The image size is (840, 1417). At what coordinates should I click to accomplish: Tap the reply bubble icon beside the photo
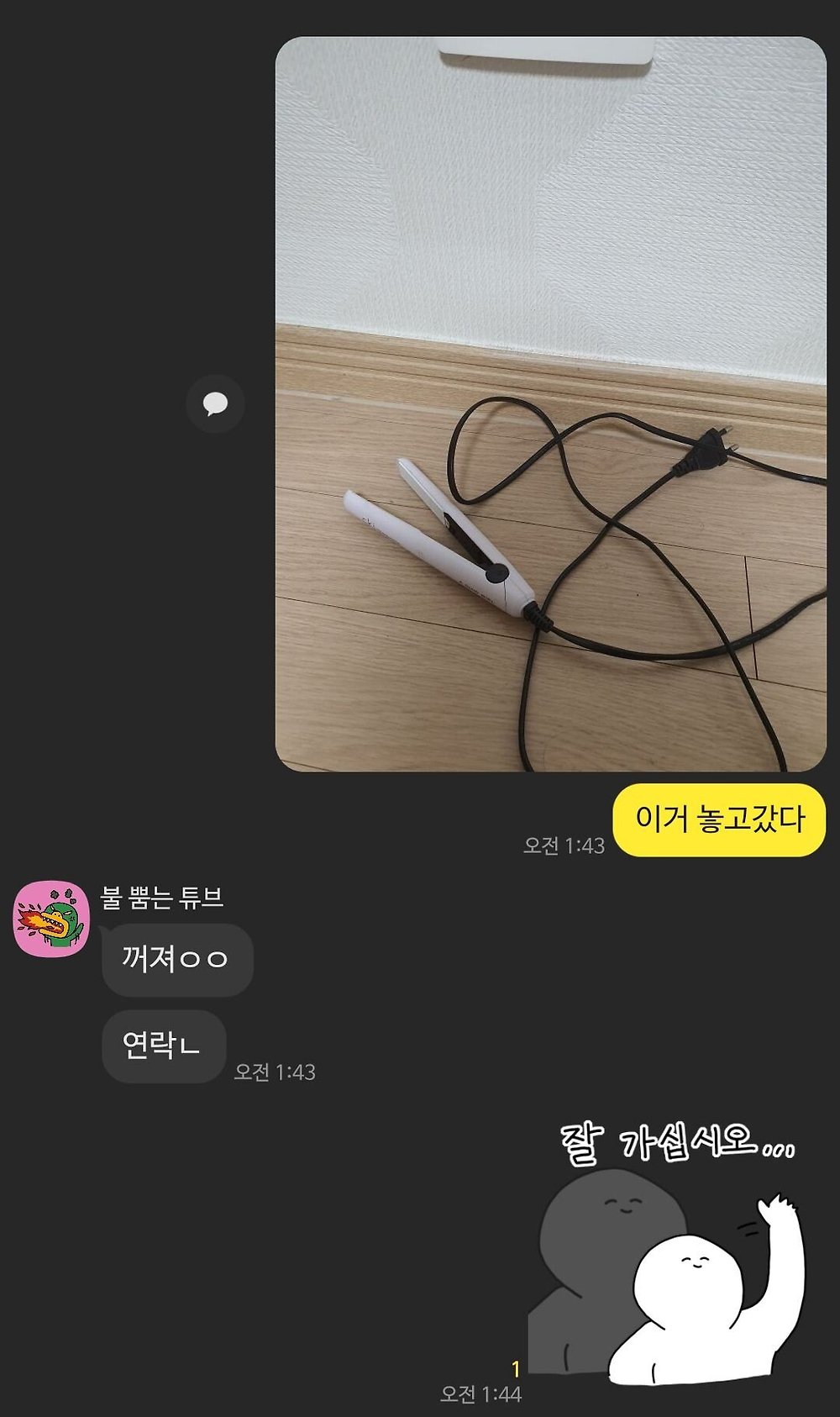click(x=215, y=404)
